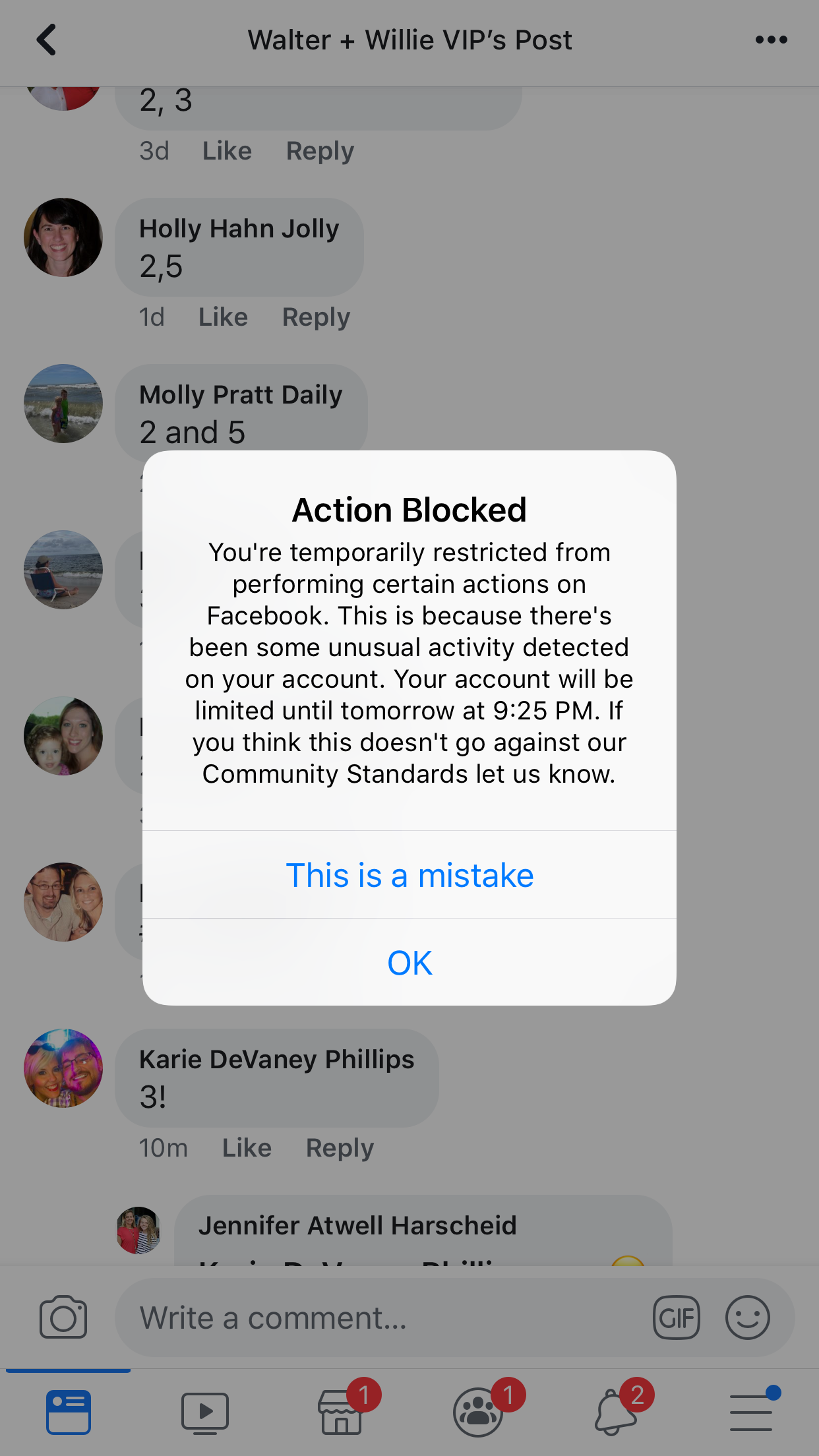Open Molly Pratt Daily's profile name
Viewport: 819px width, 1456px height.
point(241,394)
